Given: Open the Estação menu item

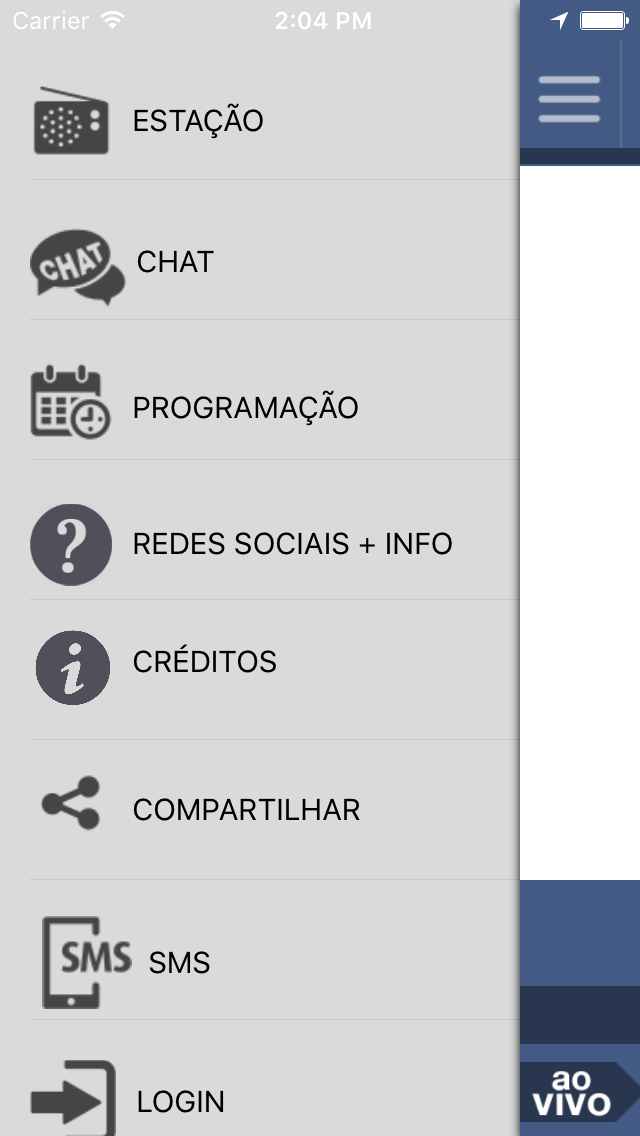Looking at the screenshot, I should [x=259, y=120].
